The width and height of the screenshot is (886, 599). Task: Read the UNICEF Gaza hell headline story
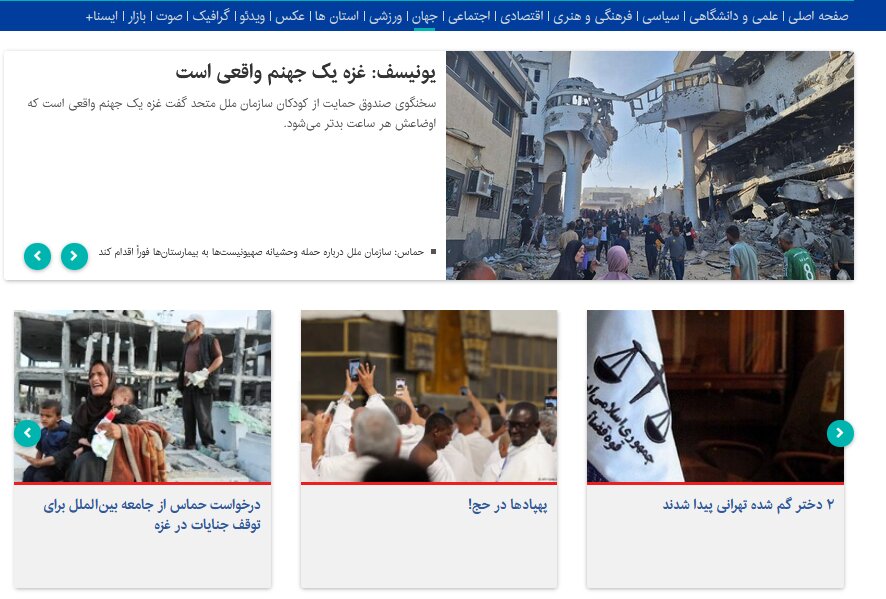click(x=305, y=72)
